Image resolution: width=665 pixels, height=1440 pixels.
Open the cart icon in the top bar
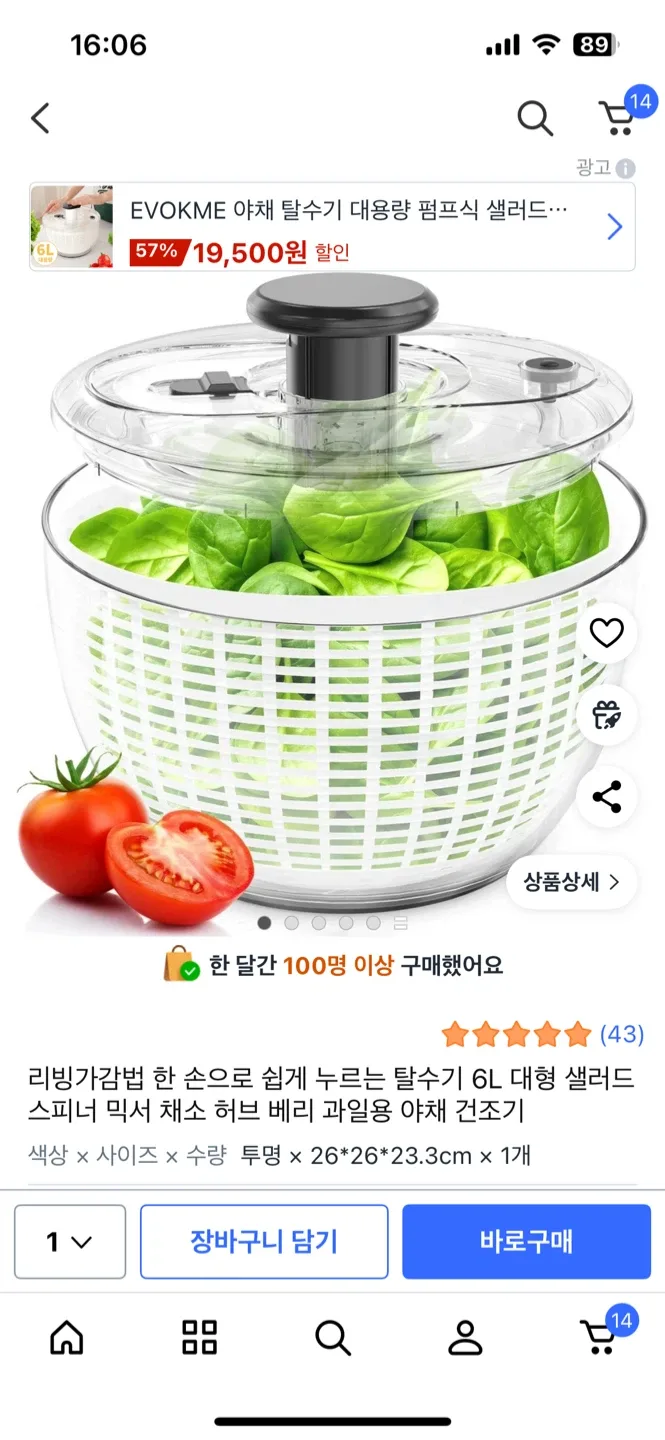618,118
